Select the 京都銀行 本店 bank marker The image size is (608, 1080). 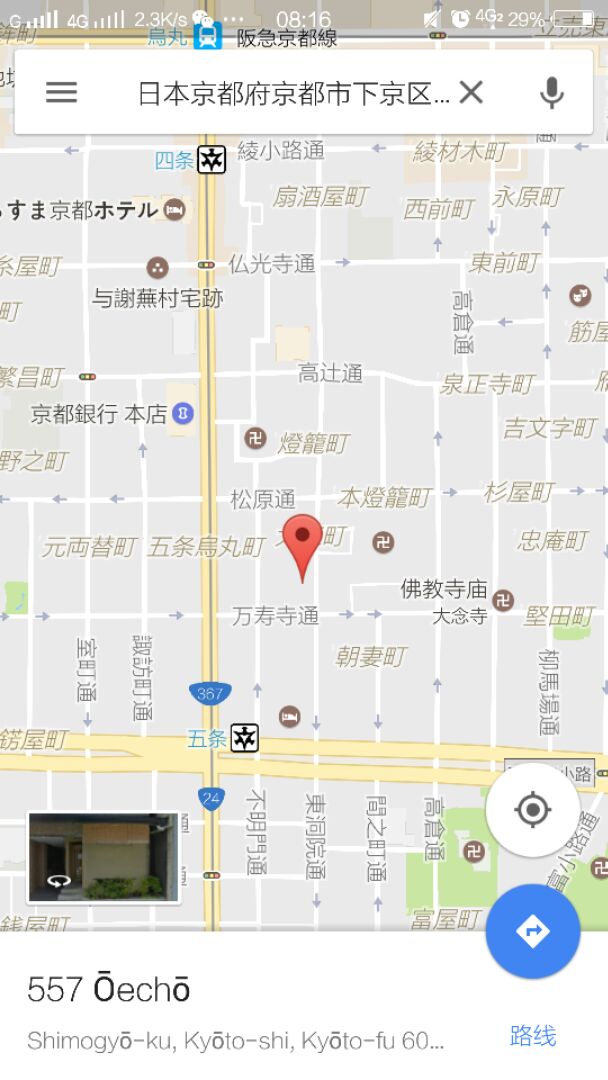[x=182, y=414]
